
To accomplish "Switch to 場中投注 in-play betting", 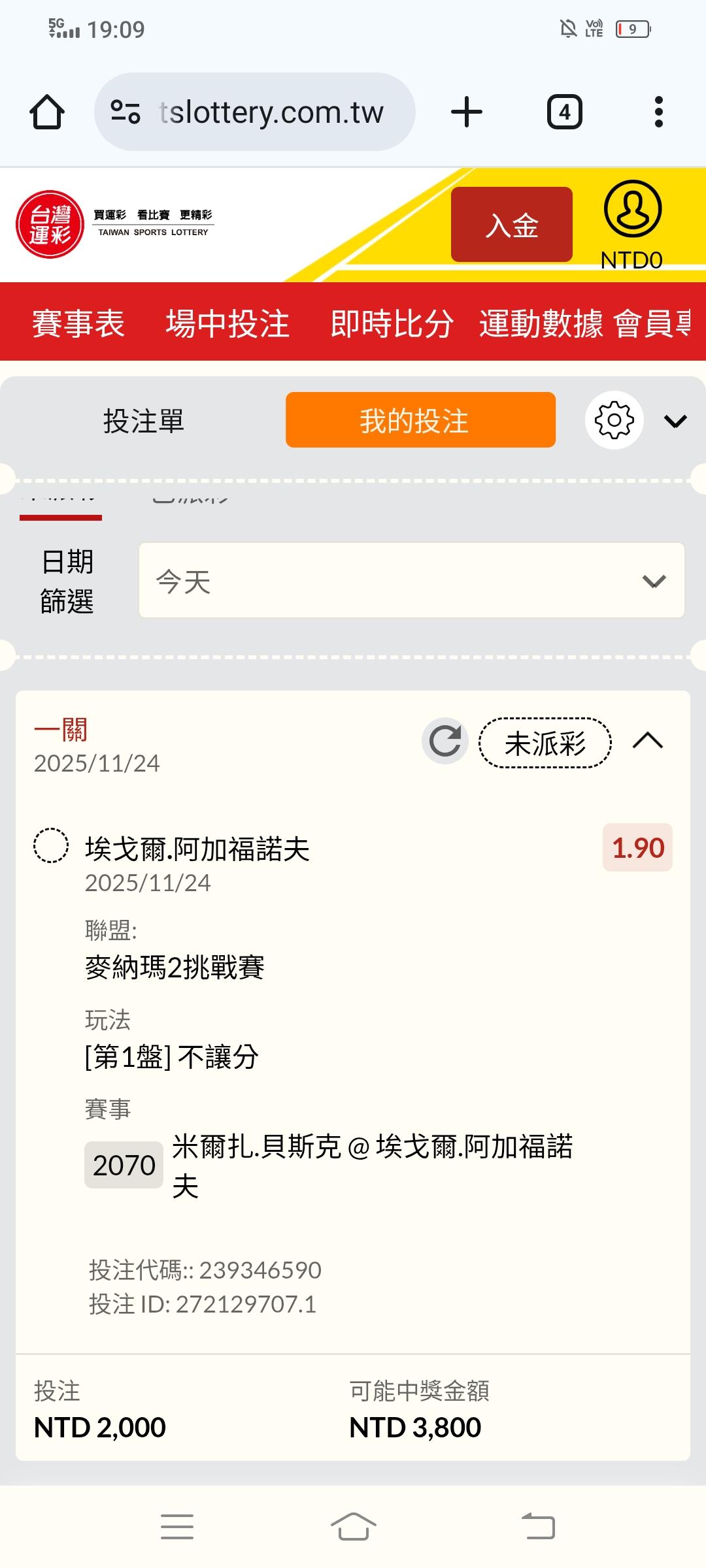I will pyautogui.click(x=227, y=323).
